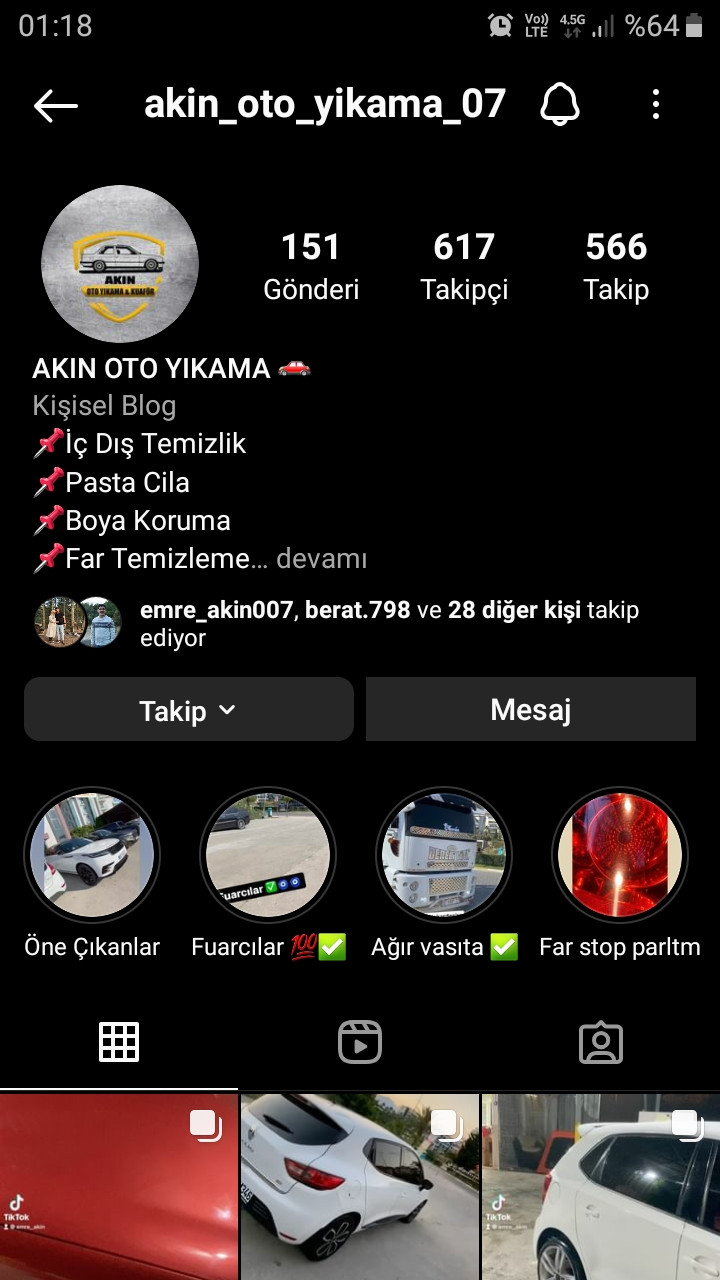720x1280 pixels.
Task: Open the 'Fuarcılar' highlight circle
Action: point(267,855)
